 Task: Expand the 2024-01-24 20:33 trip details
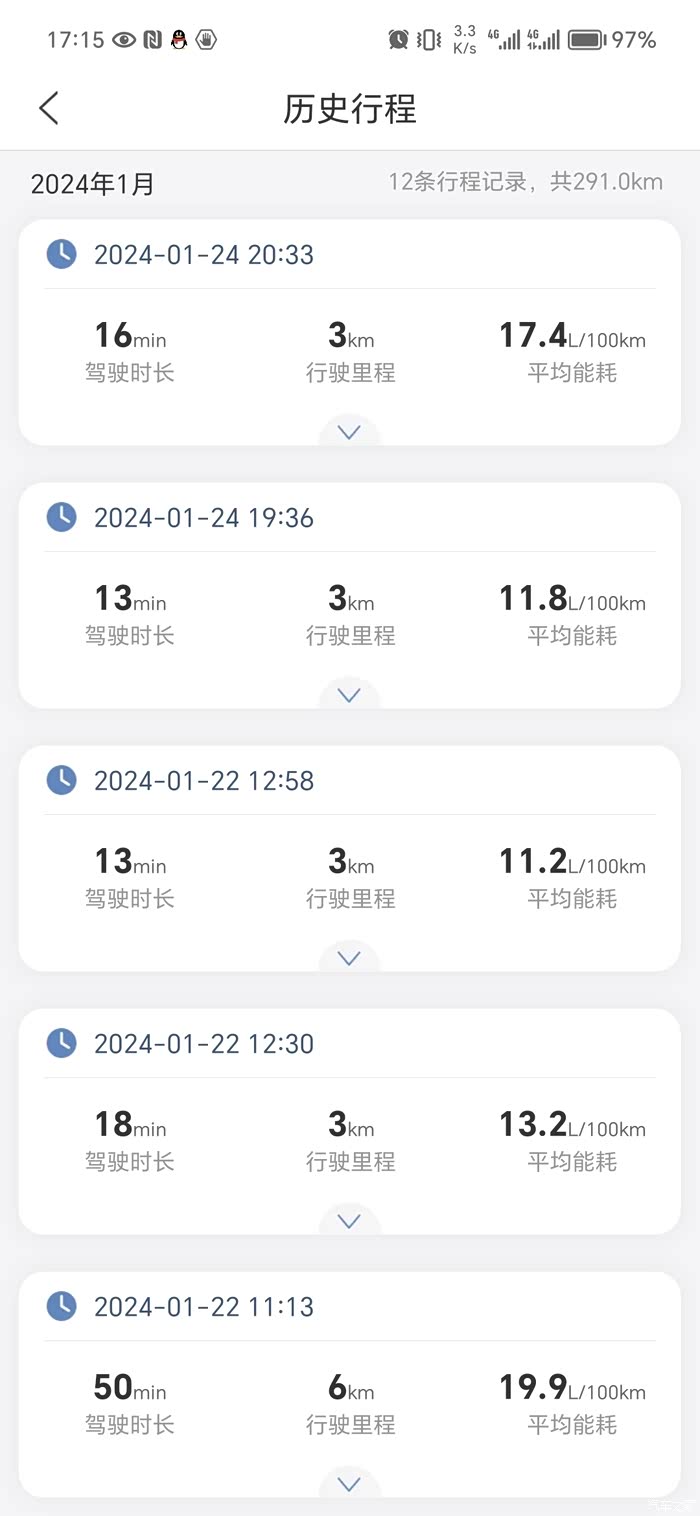click(x=349, y=432)
